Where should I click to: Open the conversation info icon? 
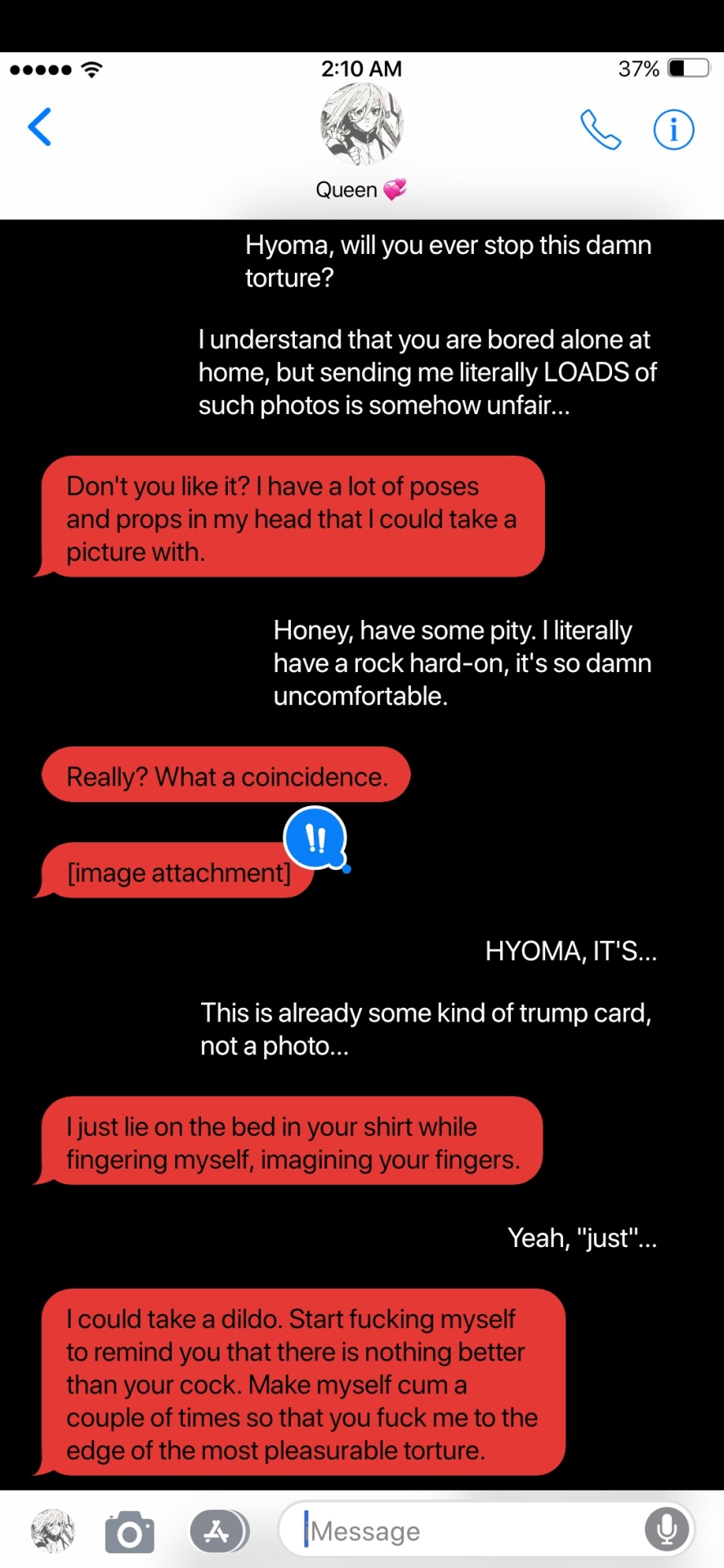pos(673,129)
